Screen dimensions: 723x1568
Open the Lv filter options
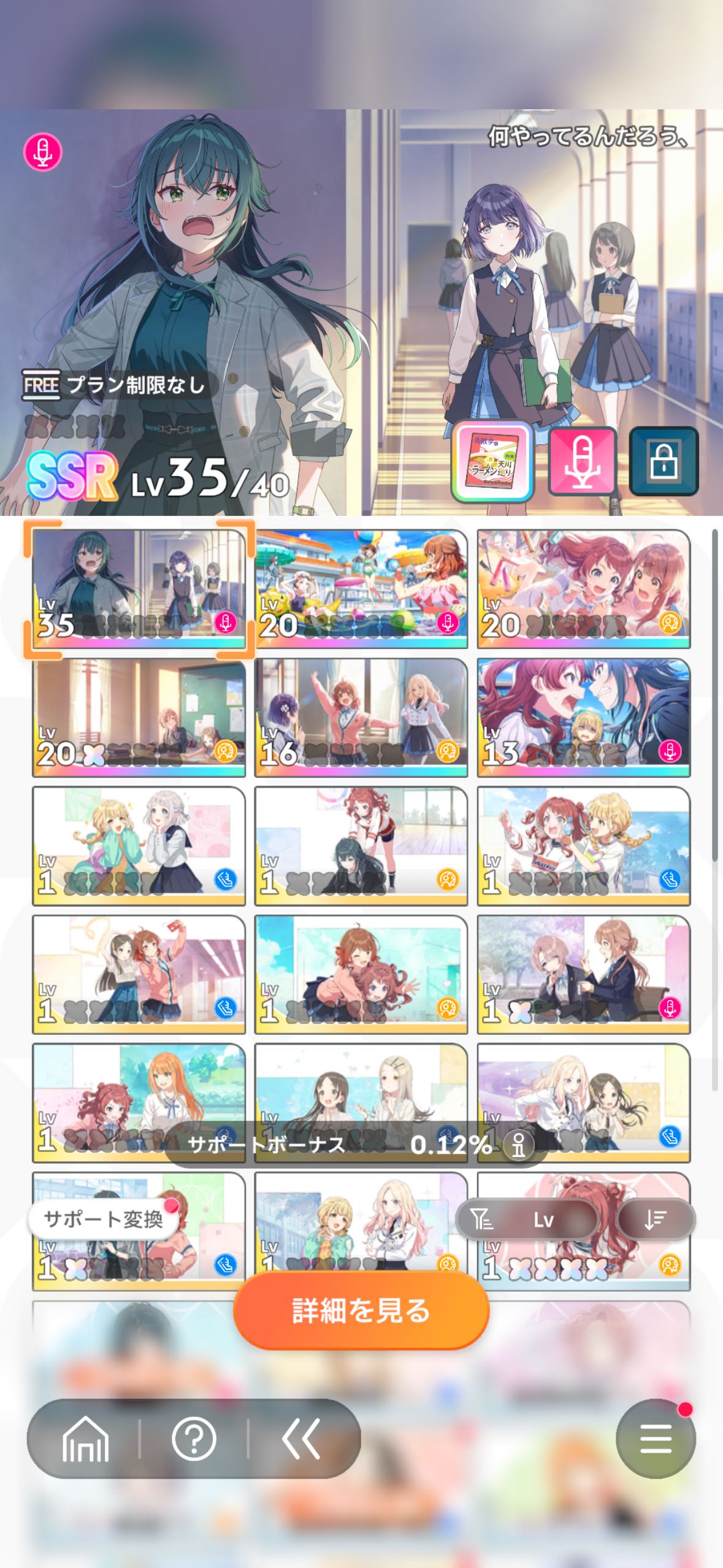[526, 1220]
